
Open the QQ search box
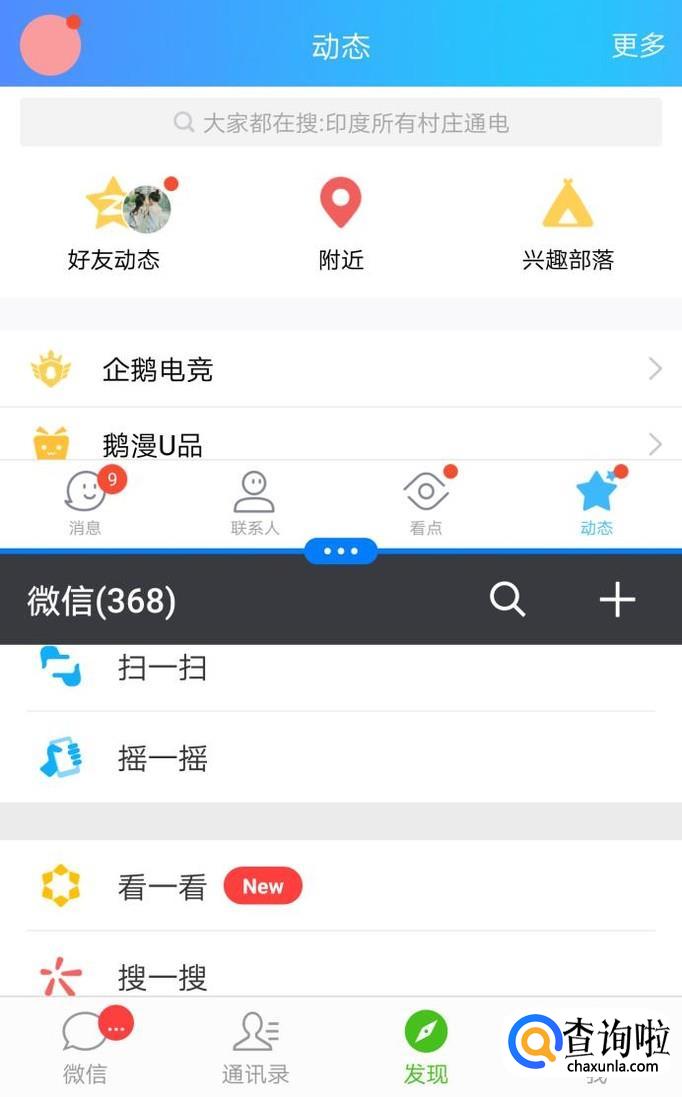[341, 123]
